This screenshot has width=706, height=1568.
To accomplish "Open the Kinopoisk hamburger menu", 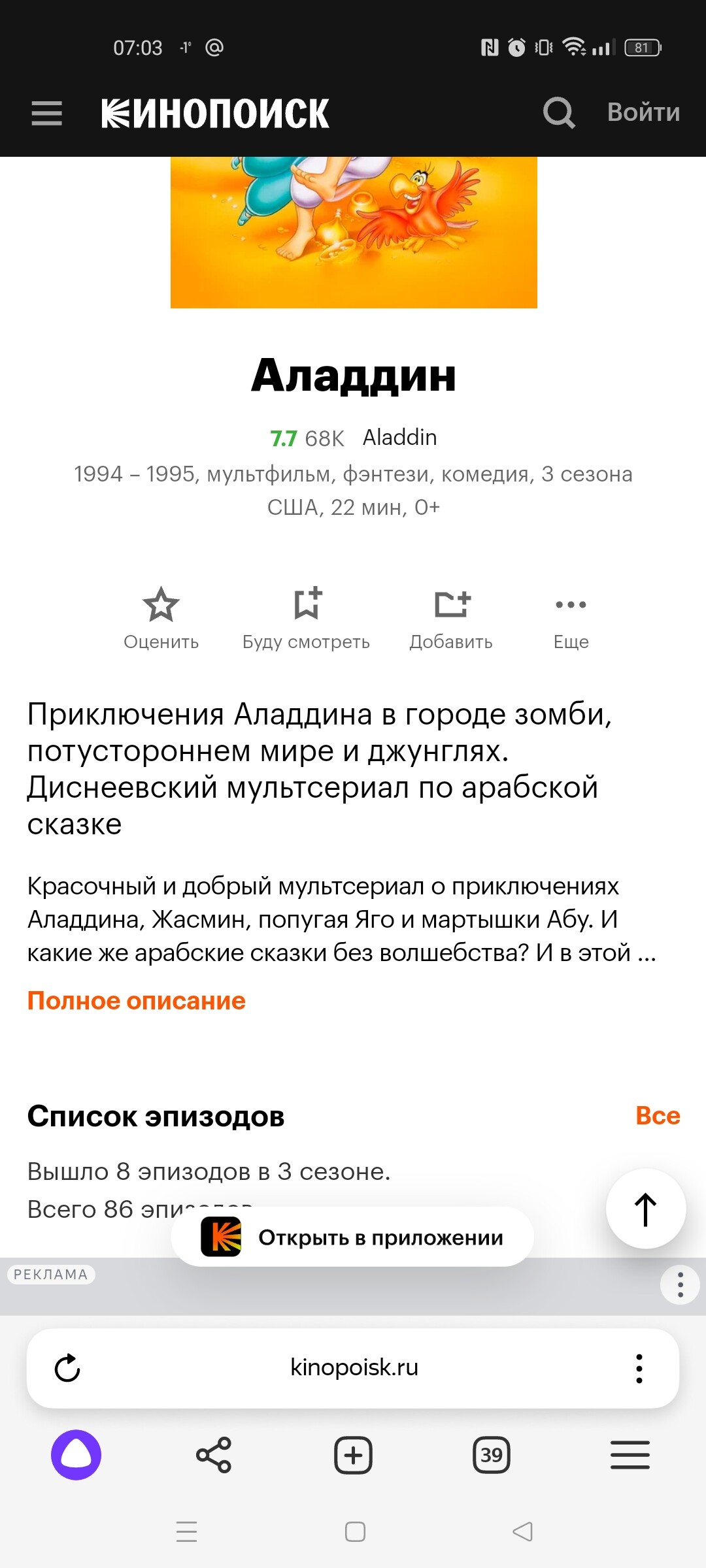I will 46,113.
